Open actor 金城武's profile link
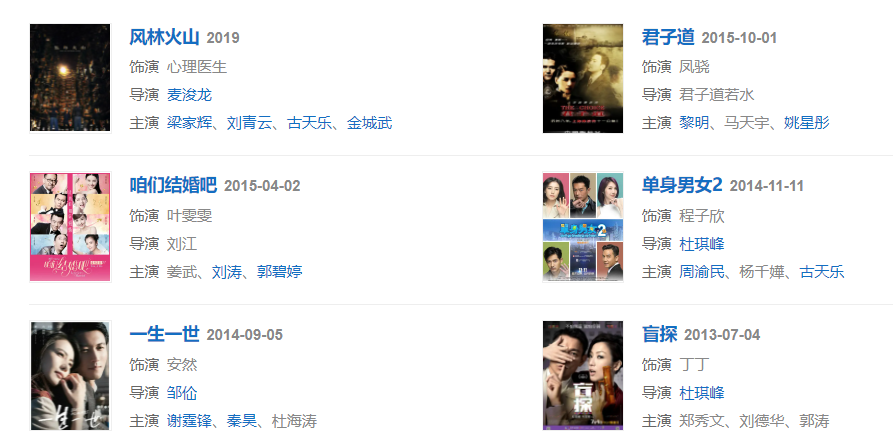The height and width of the screenshot is (443, 893). click(369, 123)
